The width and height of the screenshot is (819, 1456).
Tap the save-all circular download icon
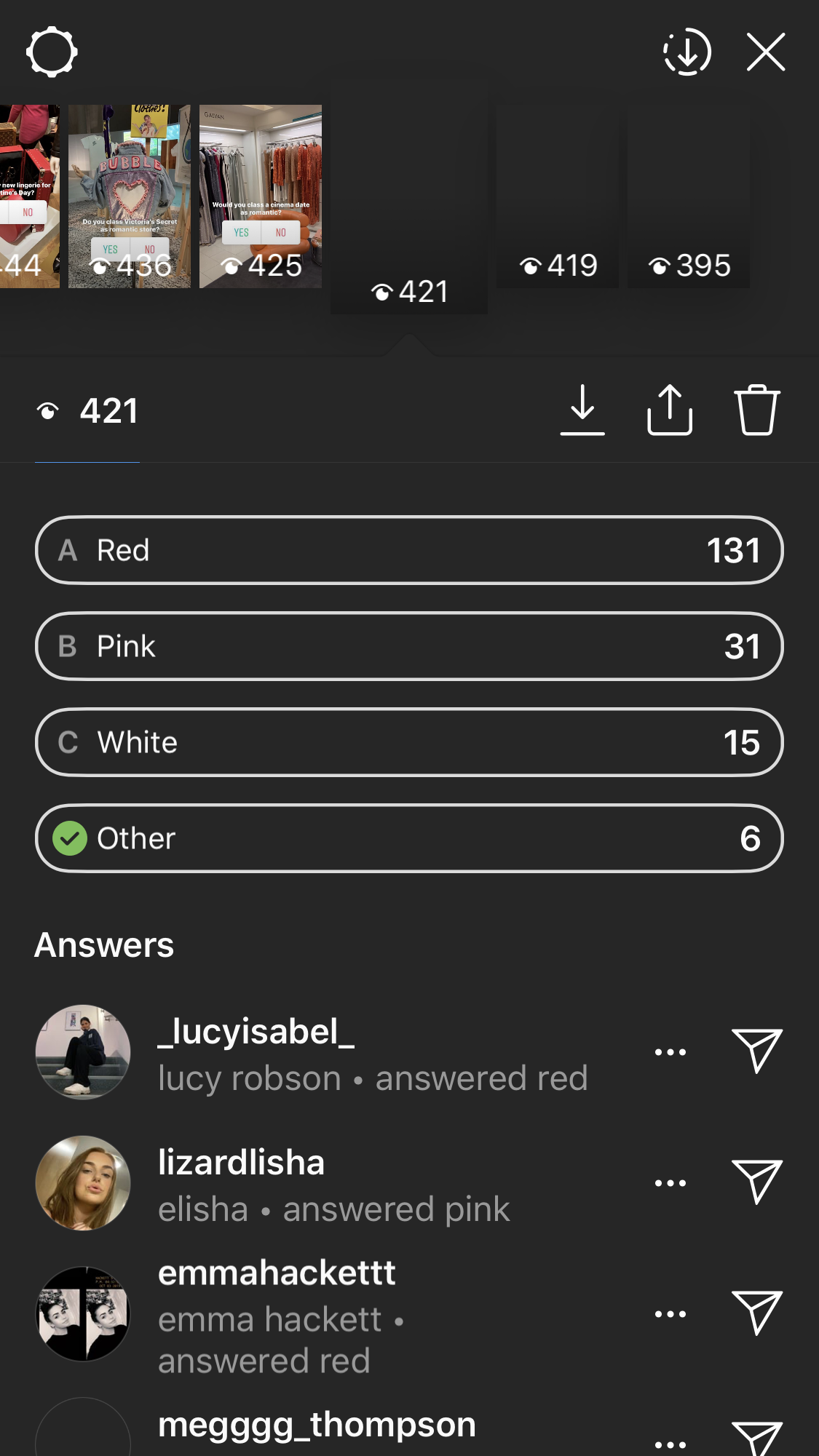coord(687,52)
